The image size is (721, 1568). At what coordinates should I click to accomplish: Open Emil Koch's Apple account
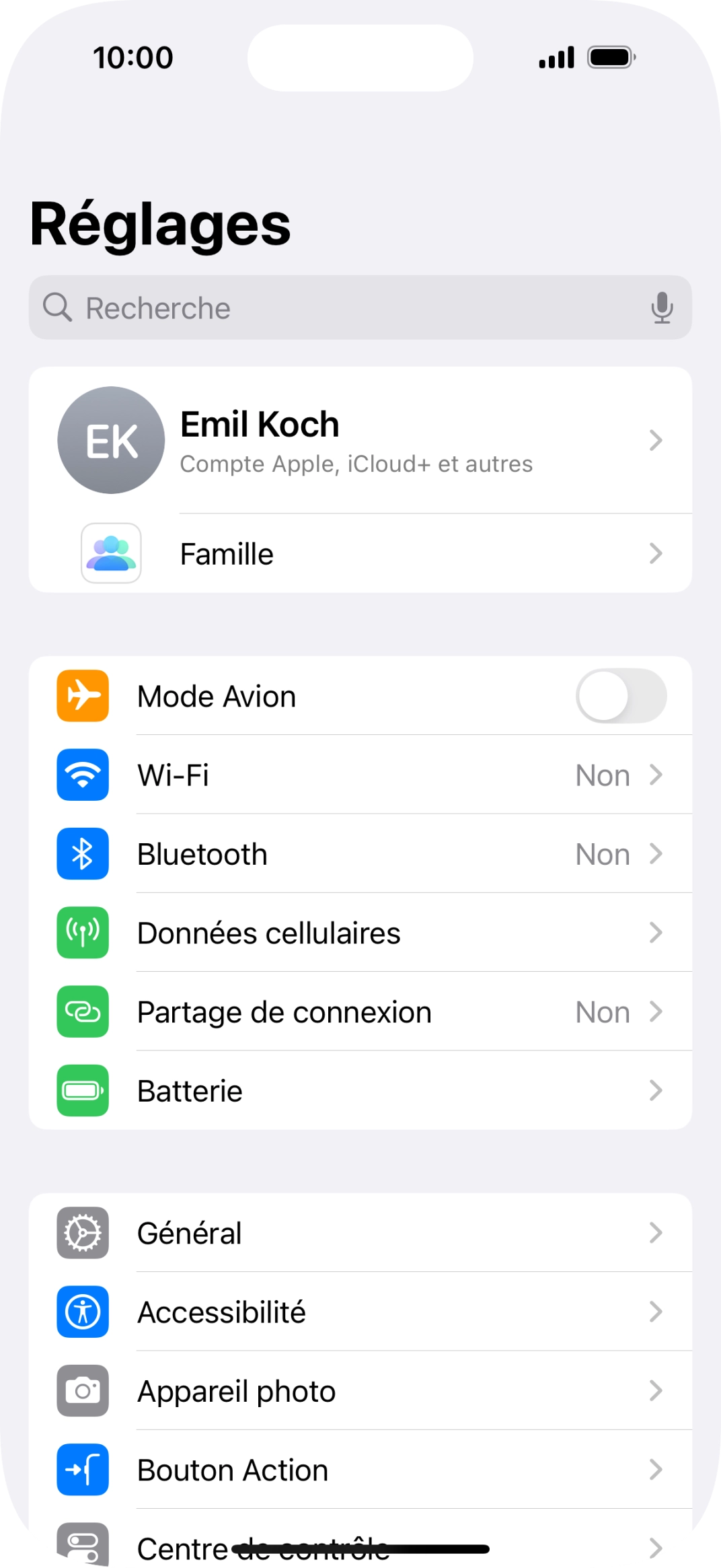point(360,440)
